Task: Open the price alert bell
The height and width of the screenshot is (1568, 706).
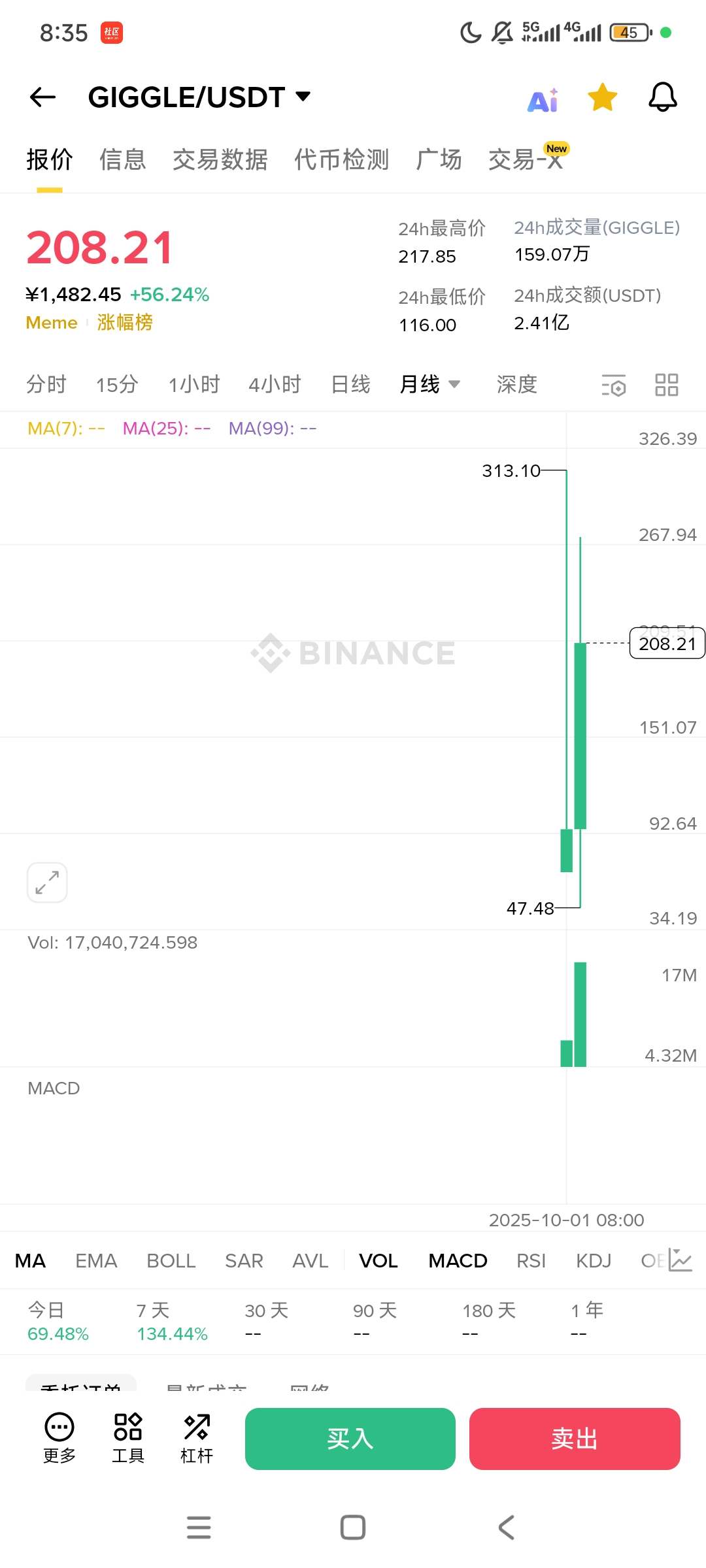Action: [x=662, y=97]
